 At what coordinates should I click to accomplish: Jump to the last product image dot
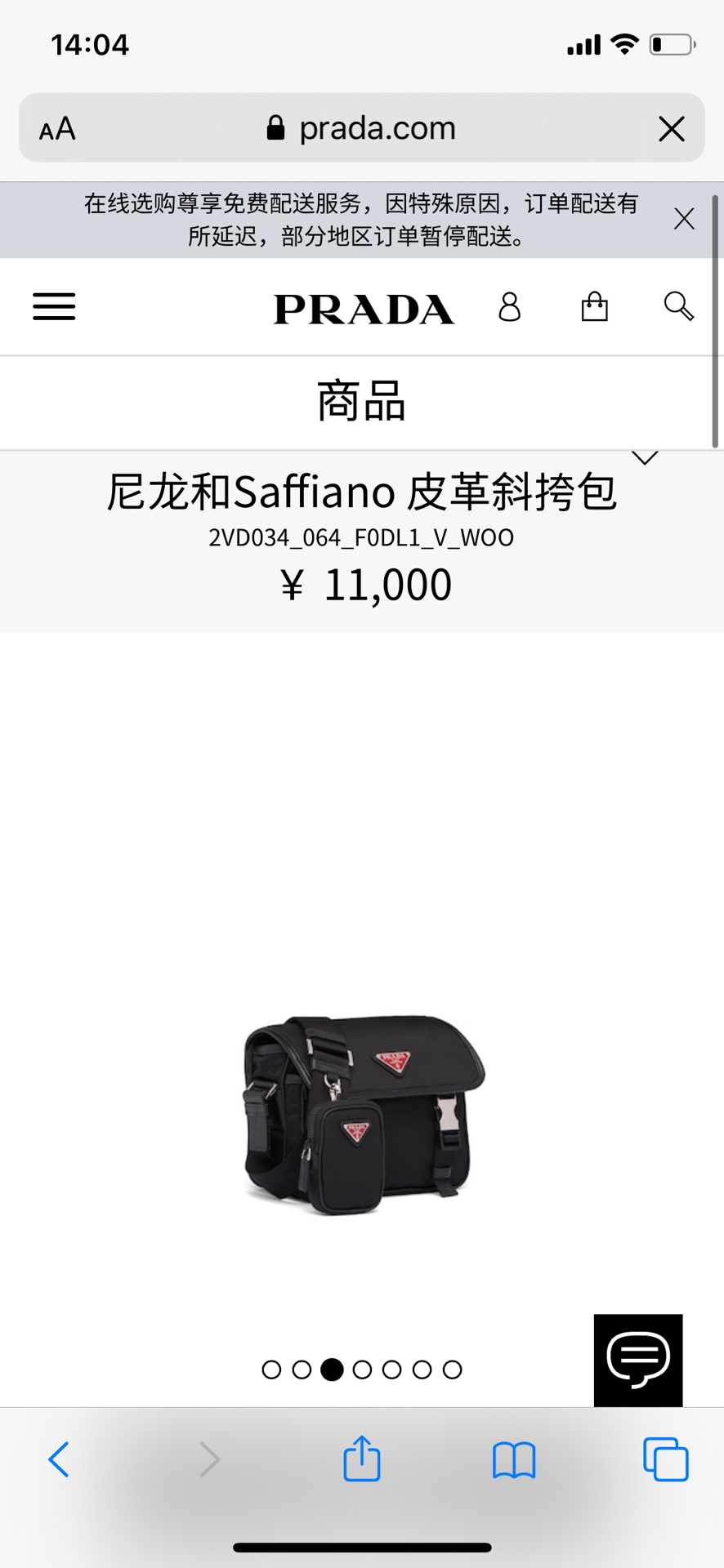[452, 1370]
